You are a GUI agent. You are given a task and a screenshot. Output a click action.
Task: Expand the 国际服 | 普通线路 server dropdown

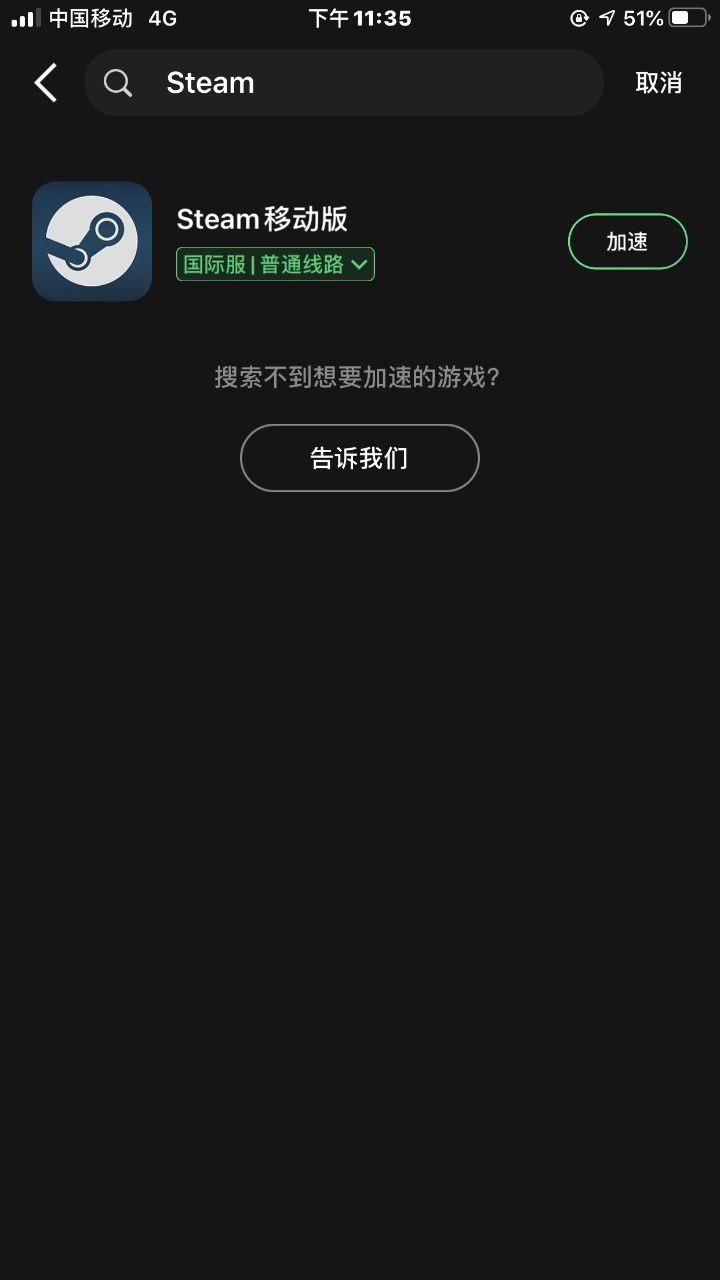(275, 264)
